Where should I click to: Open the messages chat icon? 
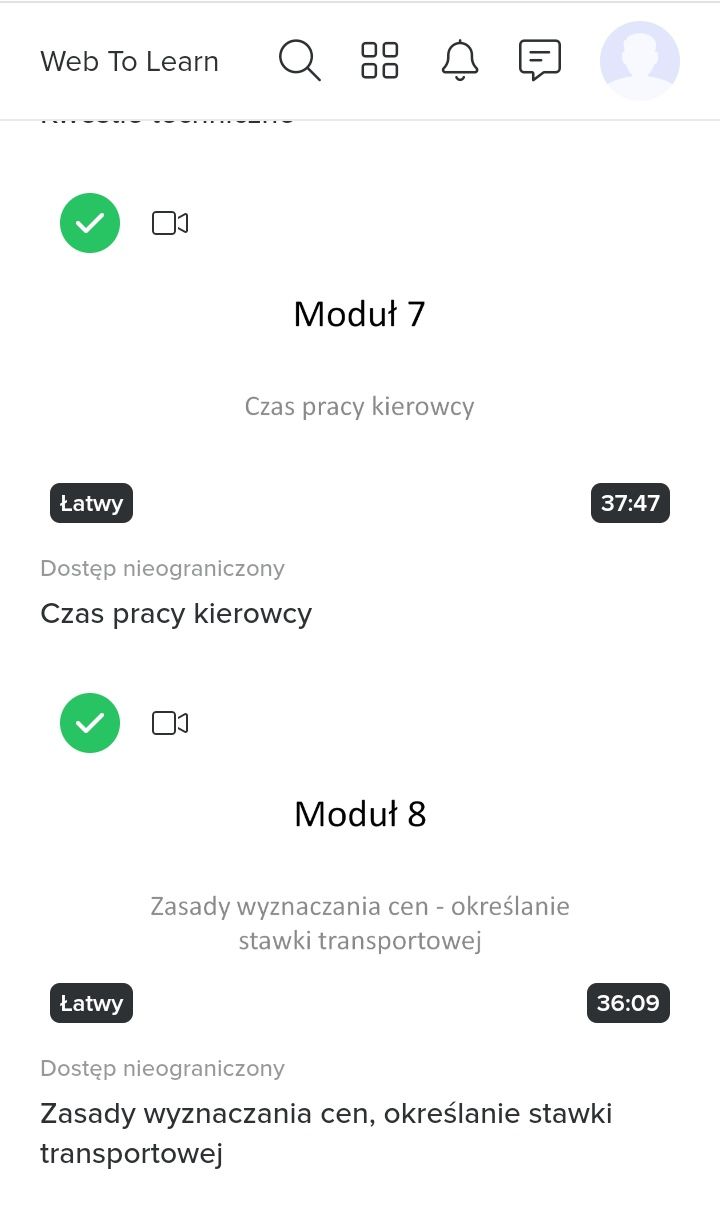coord(540,60)
